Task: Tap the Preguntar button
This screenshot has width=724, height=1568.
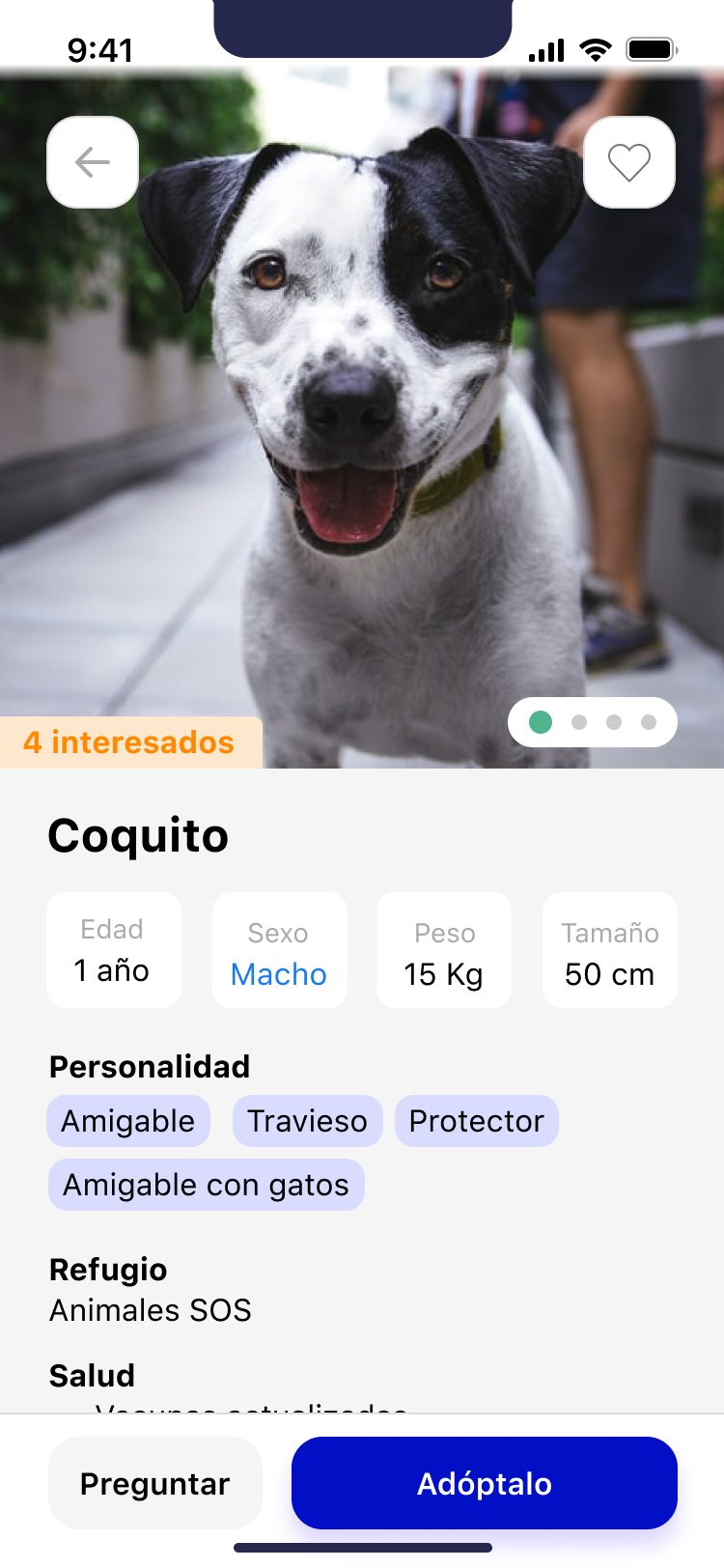Action: pyautogui.click(x=155, y=1483)
